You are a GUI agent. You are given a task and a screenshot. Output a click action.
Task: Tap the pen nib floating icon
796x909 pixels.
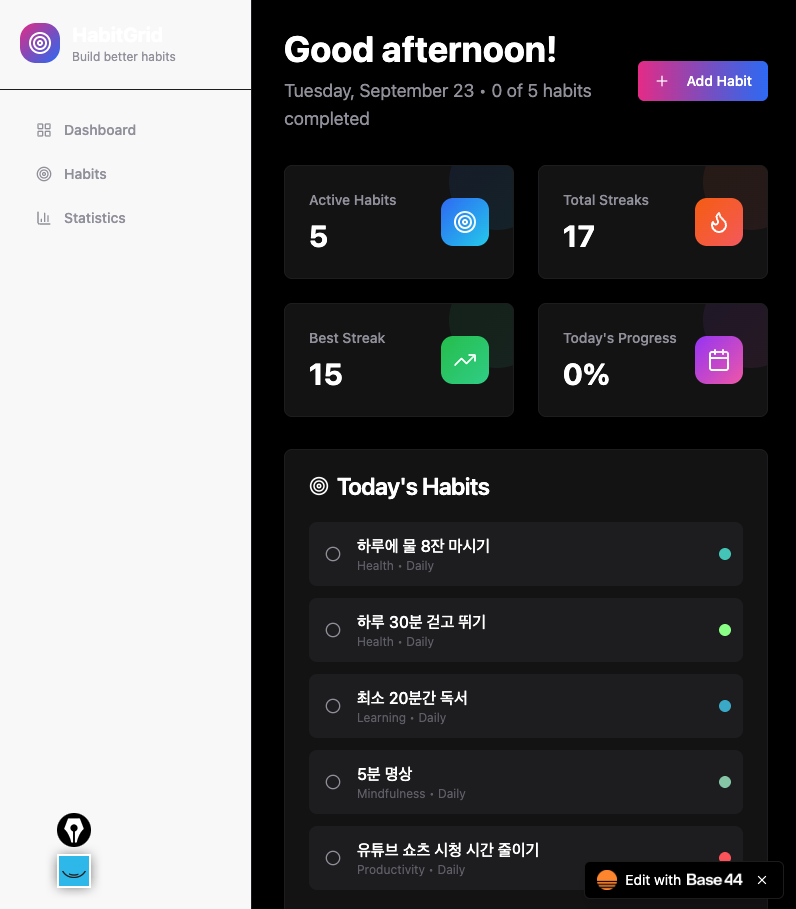point(74,829)
